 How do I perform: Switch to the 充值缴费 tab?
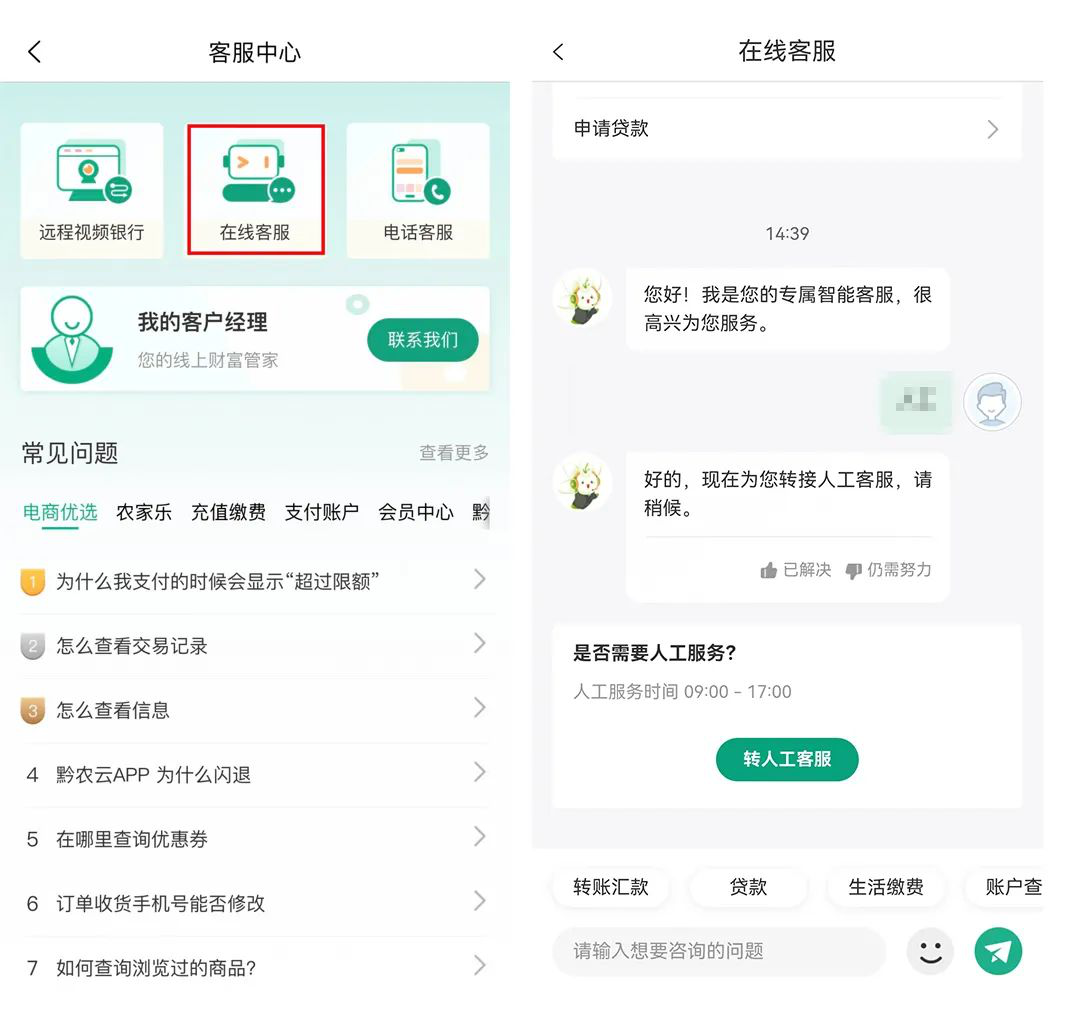pyautogui.click(x=228, y=512)
